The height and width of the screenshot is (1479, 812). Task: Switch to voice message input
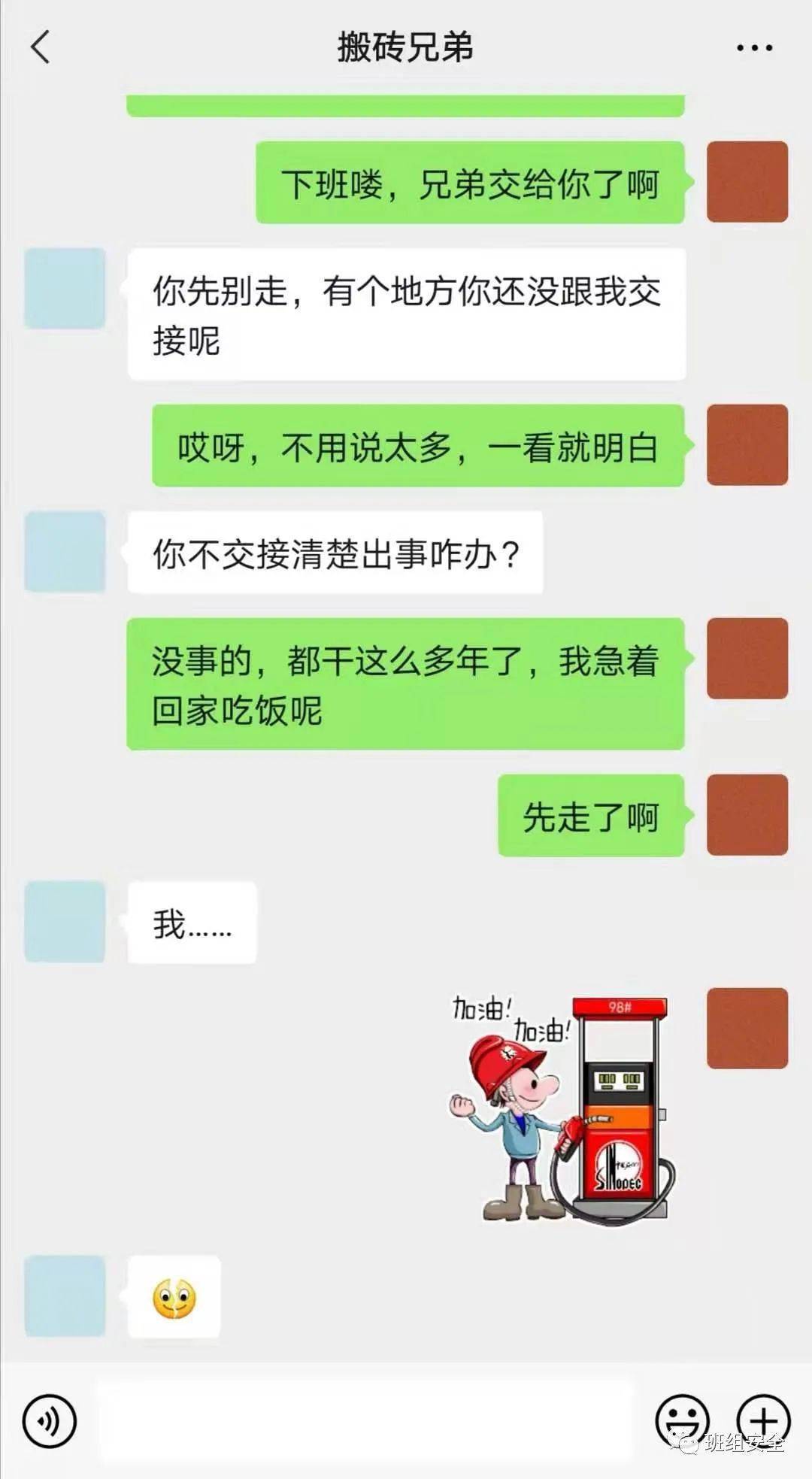tap(50, 1421)
